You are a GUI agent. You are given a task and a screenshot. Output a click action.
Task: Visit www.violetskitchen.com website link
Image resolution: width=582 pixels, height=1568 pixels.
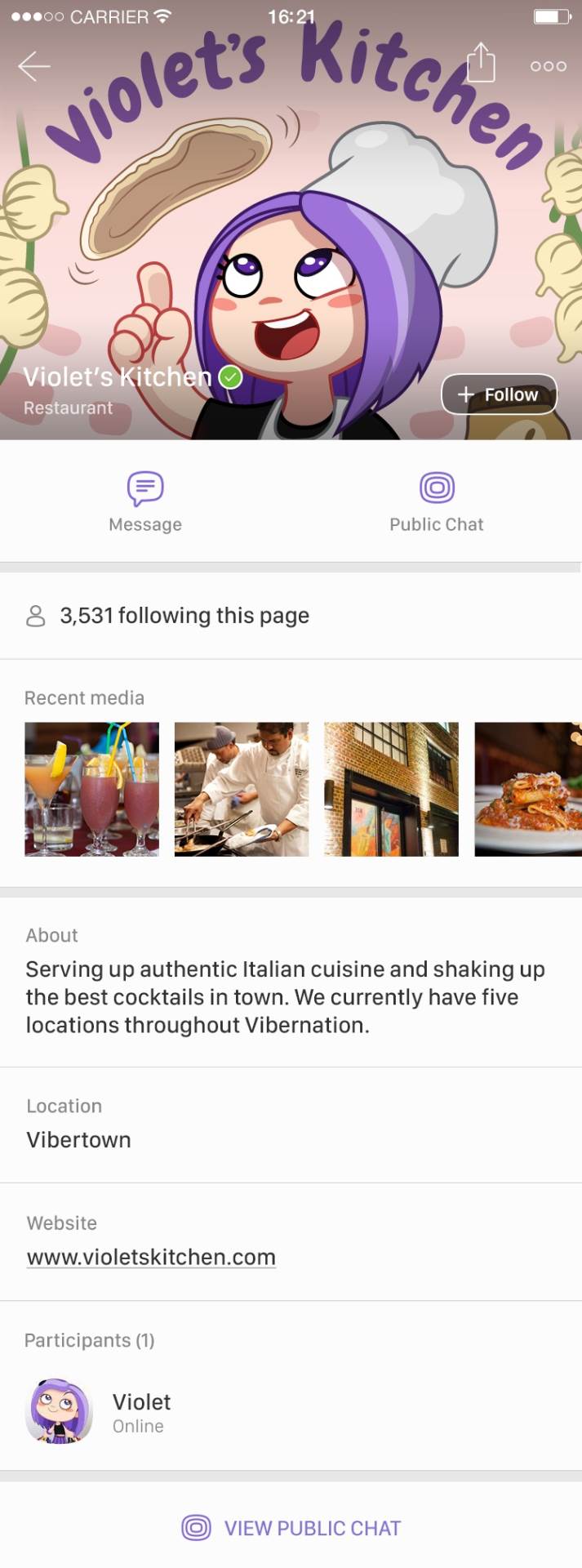pos(151,1257)
